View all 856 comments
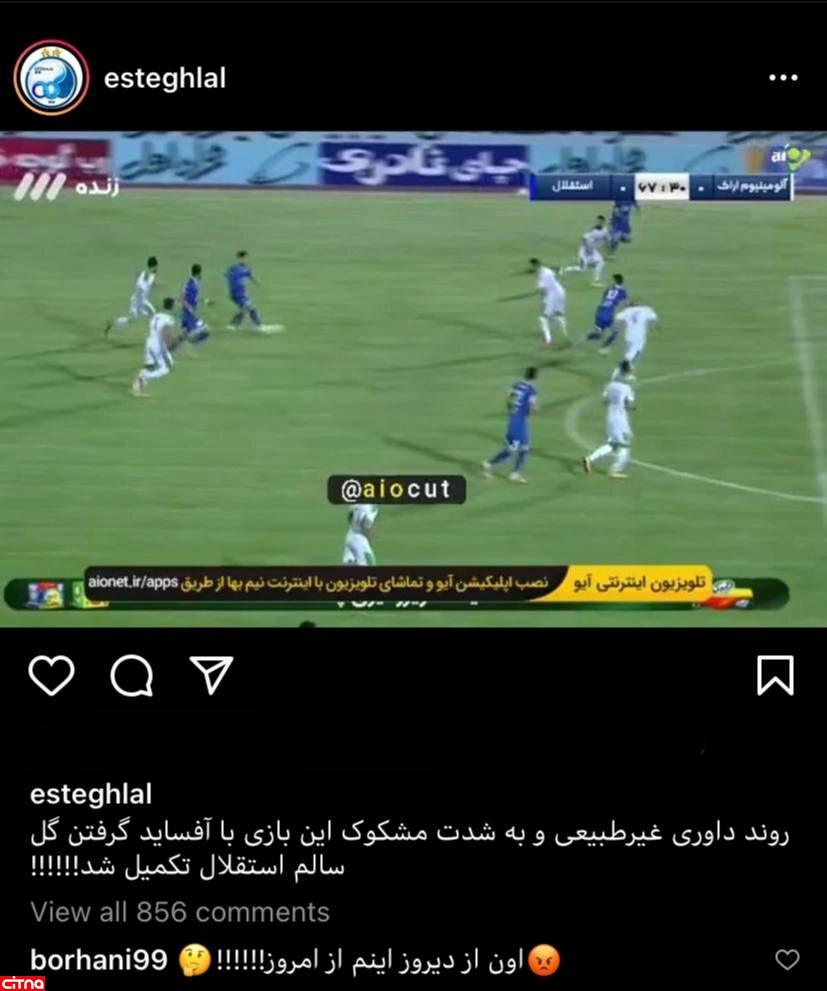Image resolution: width=827 pixels, height=991 pixels. click(x=180, y=912)
